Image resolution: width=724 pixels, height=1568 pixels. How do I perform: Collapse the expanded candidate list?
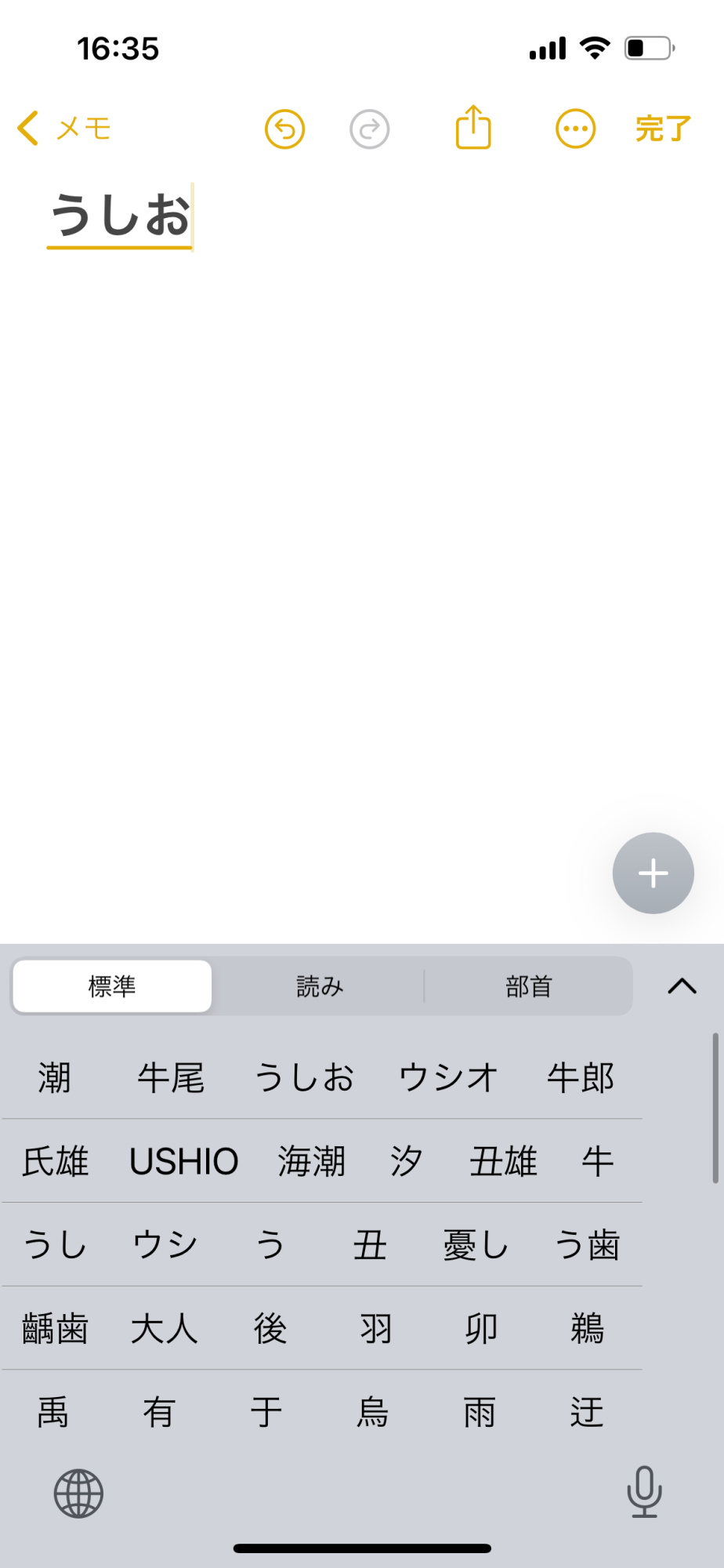[x=682, y=986]
